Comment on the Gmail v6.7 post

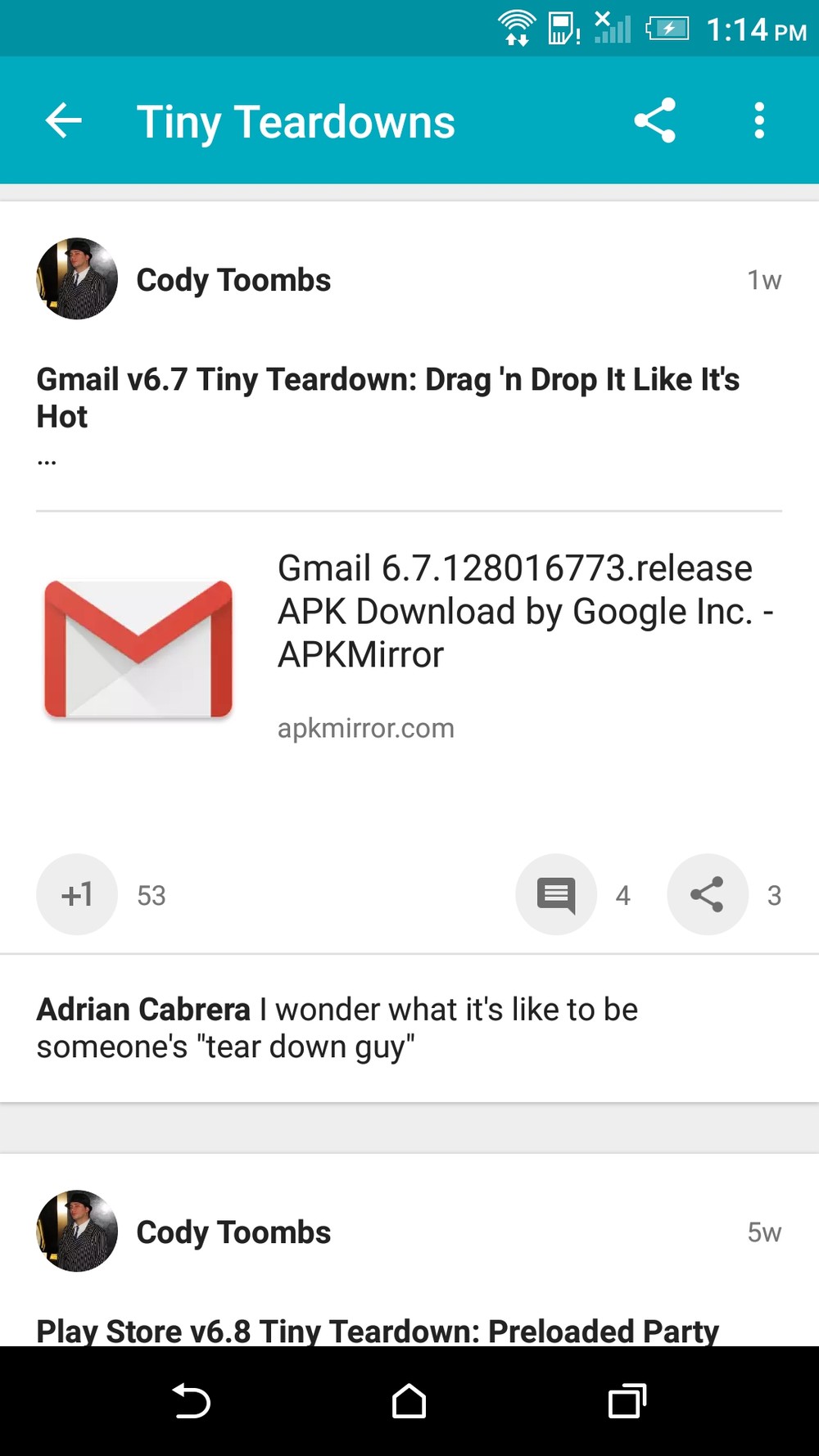click(556, 894)
